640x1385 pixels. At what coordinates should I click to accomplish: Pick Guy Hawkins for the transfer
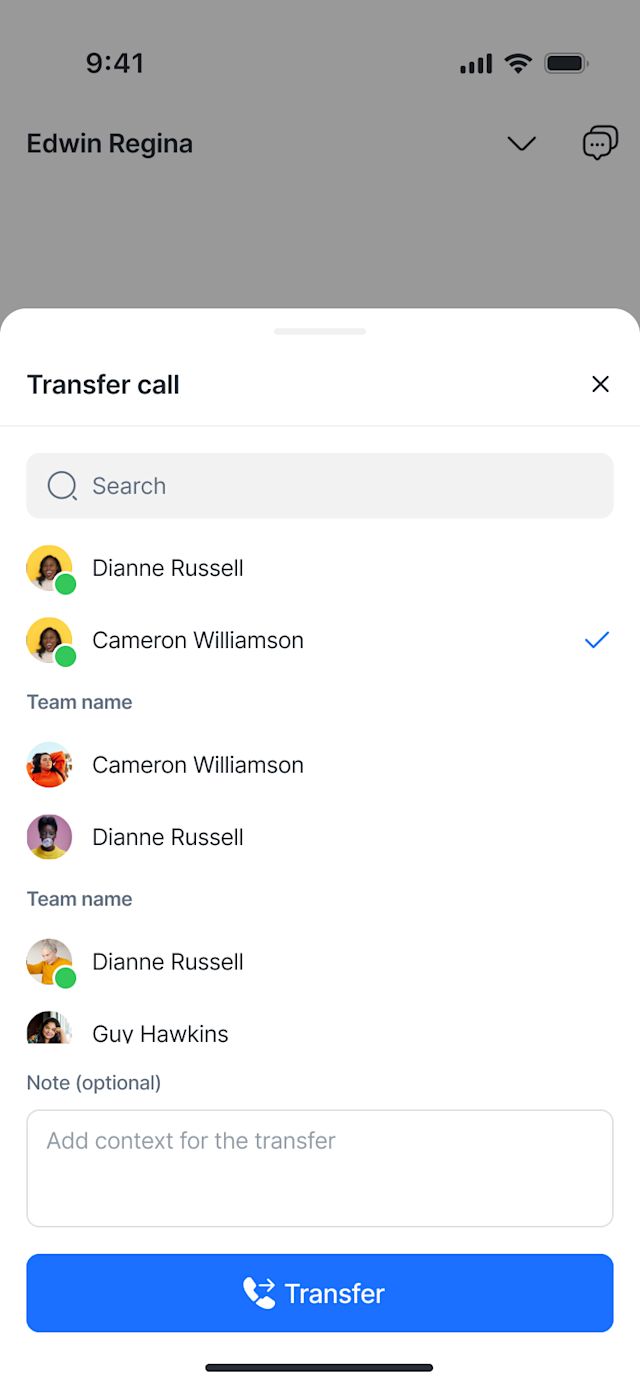tap(160, 1030)
